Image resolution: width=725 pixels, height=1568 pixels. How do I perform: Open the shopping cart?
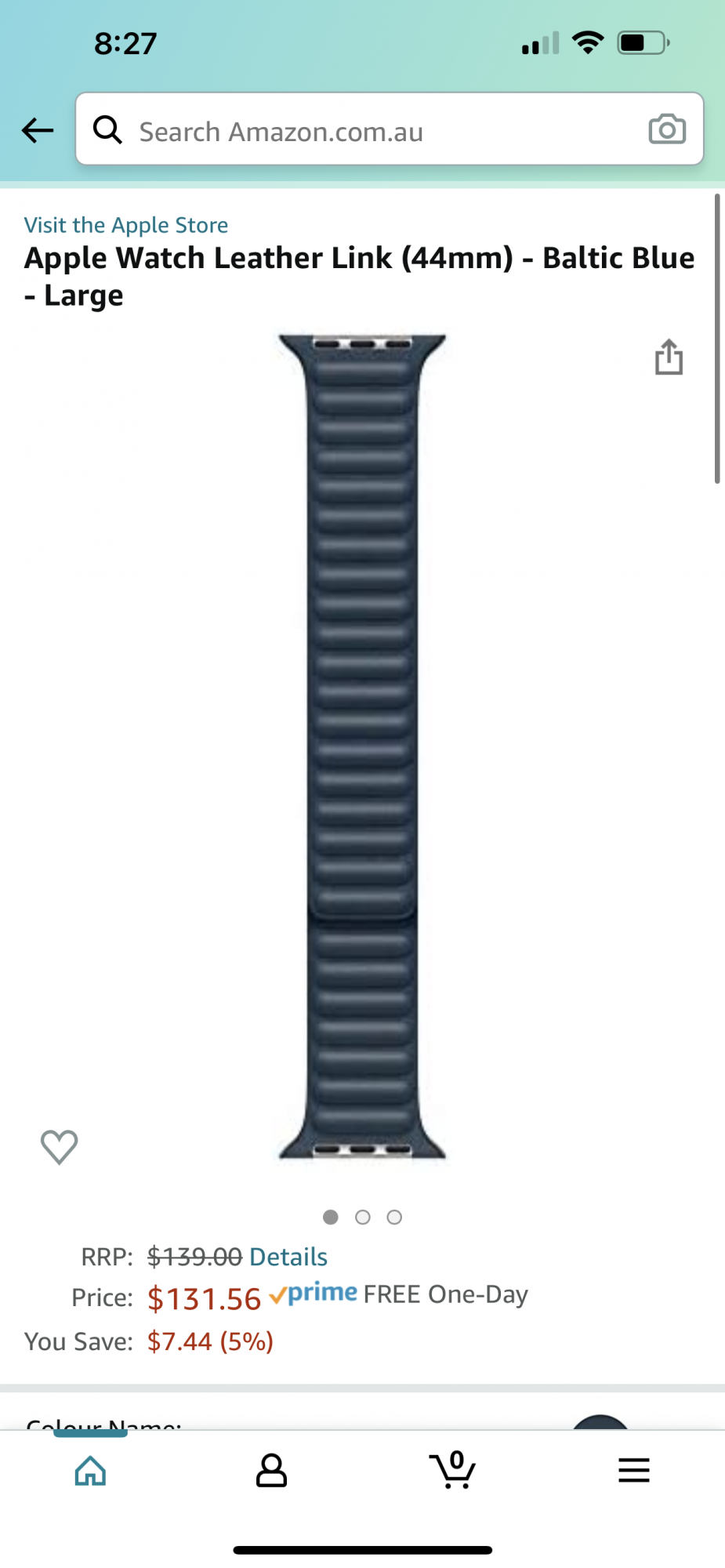point(452,1470)
